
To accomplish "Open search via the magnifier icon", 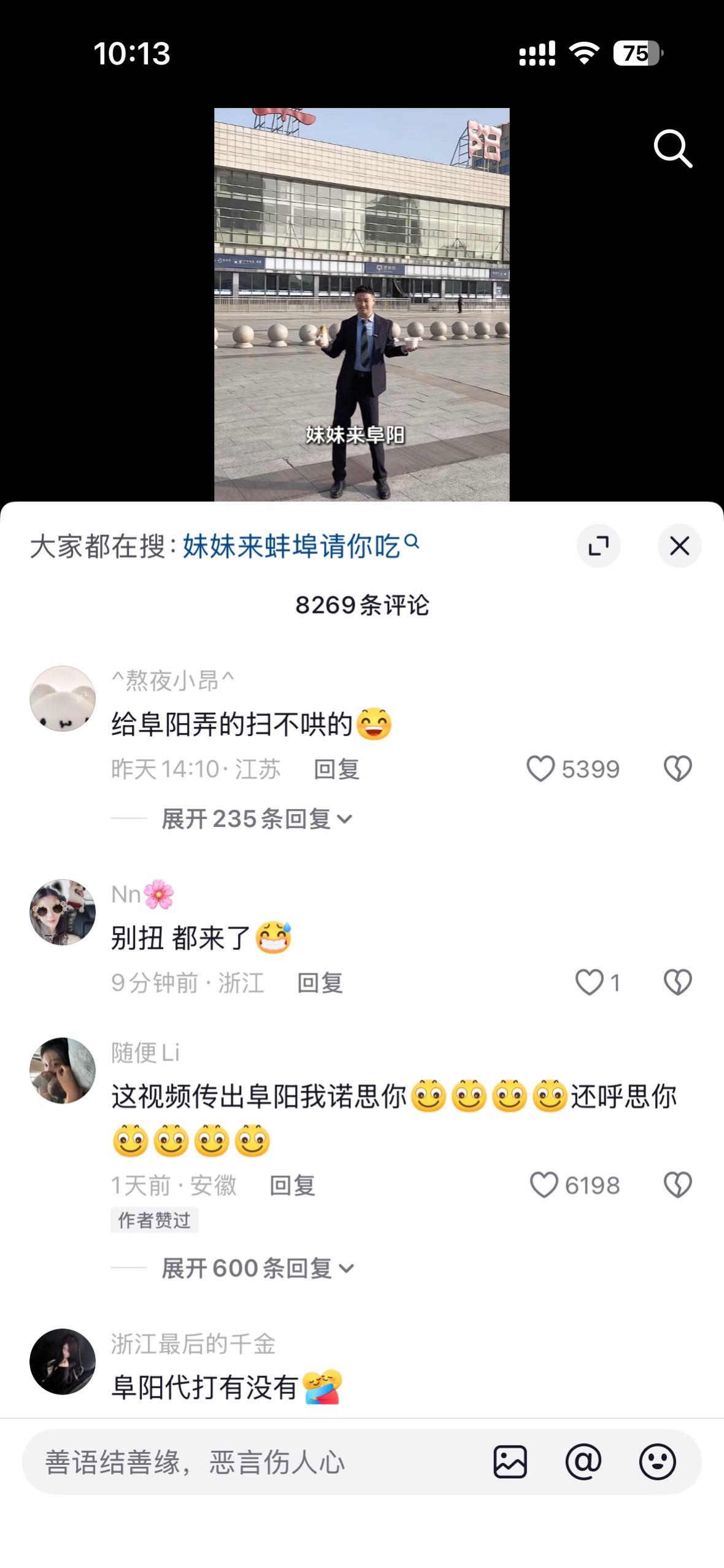I will [x=674, y=149].
